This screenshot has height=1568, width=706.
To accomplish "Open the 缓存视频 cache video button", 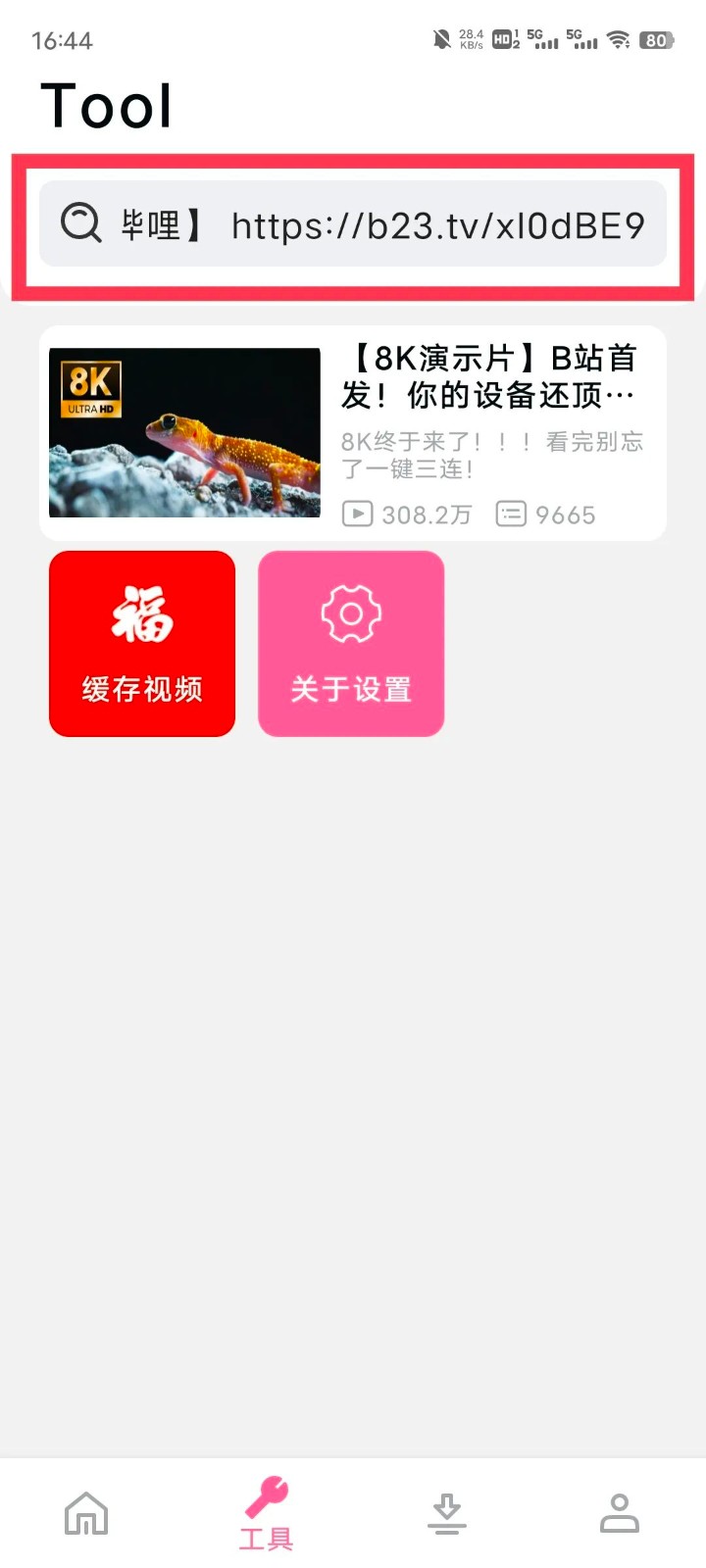I will [141, 643].
